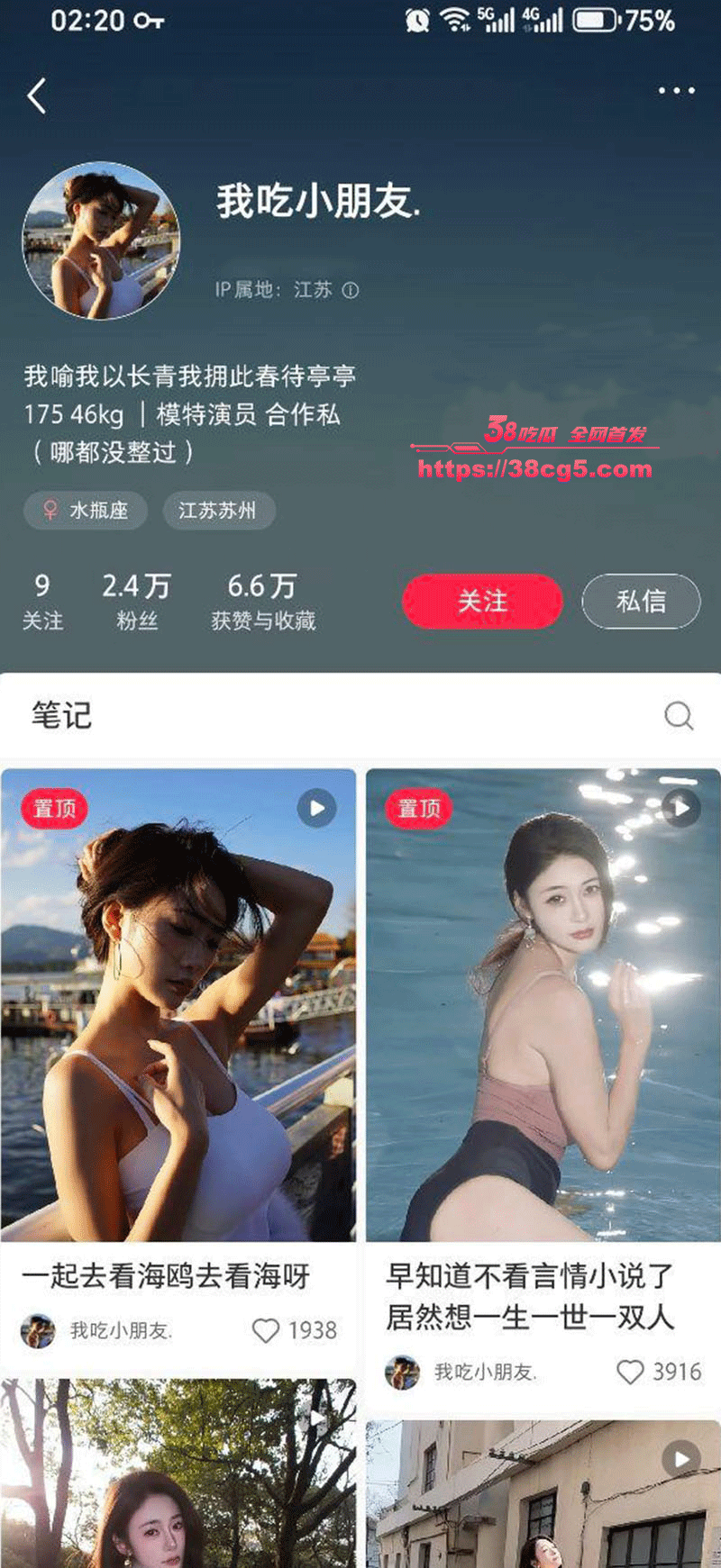Image resolution: width=721 pixels, height=1568 pixels.
Task: Tap the IP属地 info icon
Action: coord(351,290)
